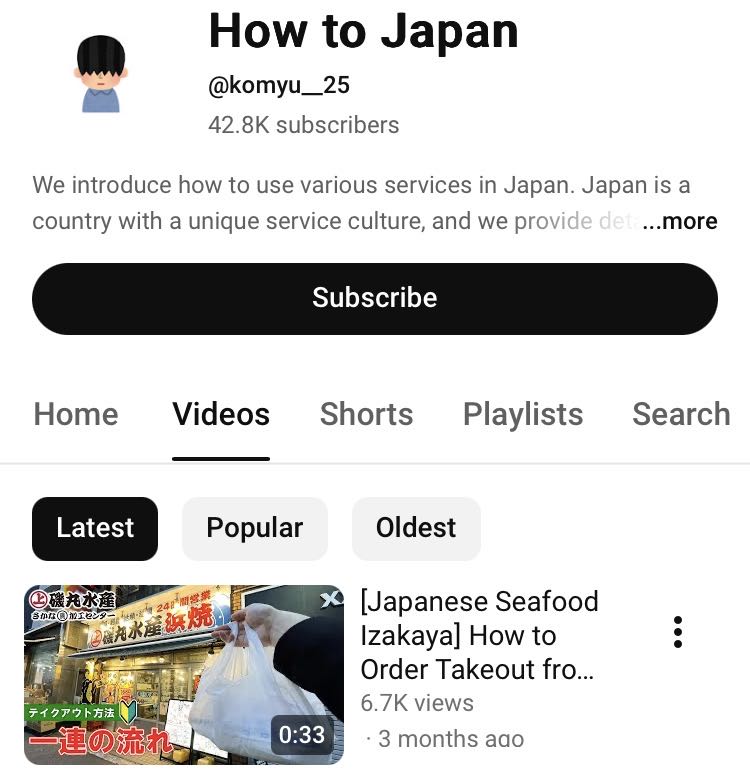750x777 pixels.
Task: Switch to the Home tab
Action: point(76,414)
